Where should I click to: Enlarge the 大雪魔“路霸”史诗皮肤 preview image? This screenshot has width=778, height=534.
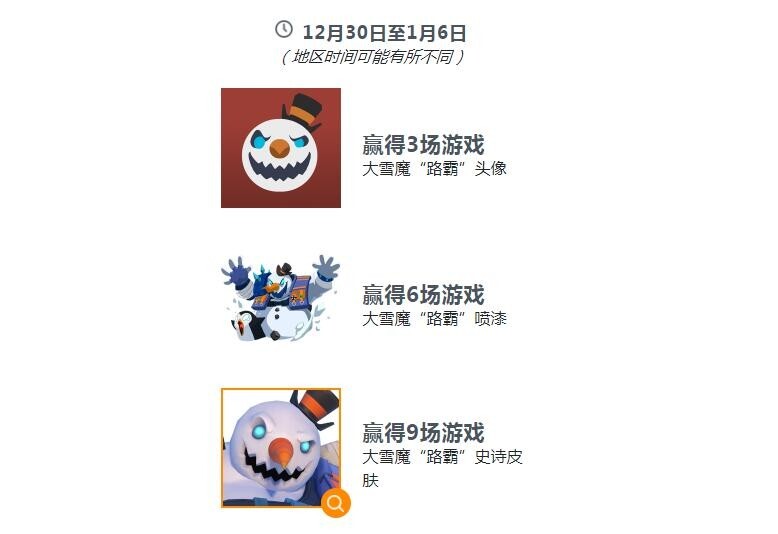pos(336,503)
